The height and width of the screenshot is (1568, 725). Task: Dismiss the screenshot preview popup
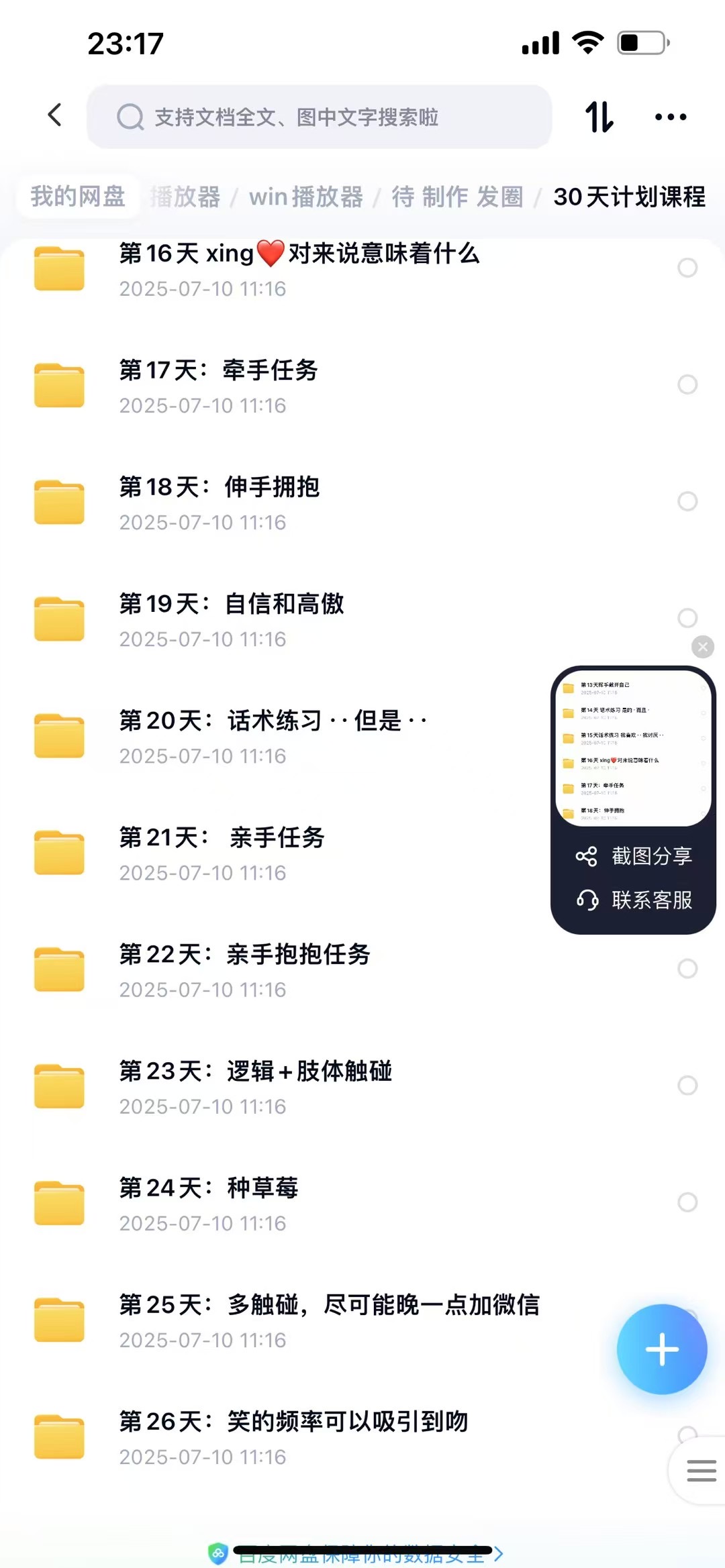pos(702,647)
